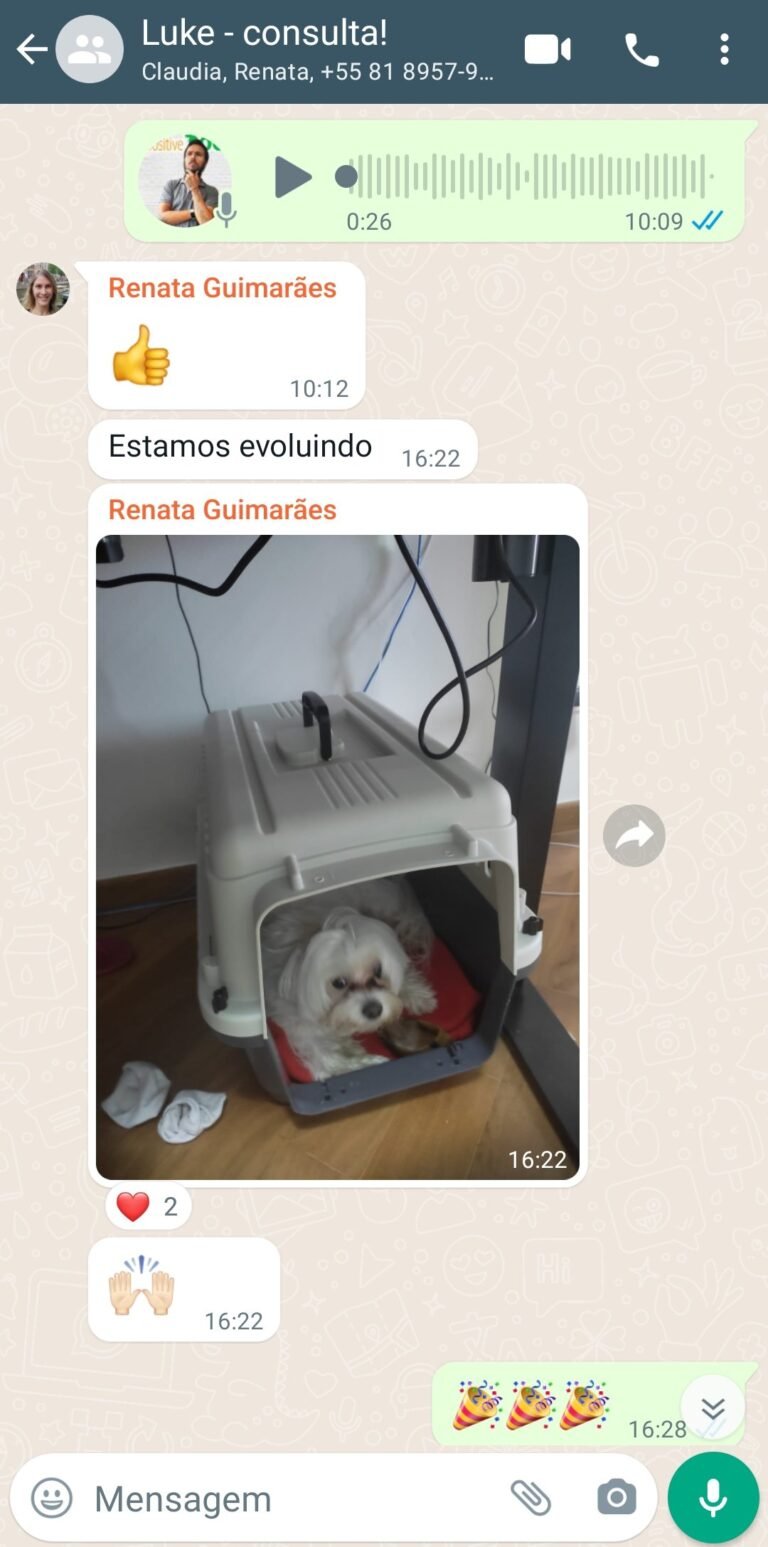
Task: Tap the green microphone record button
Action: (713, 1498)
